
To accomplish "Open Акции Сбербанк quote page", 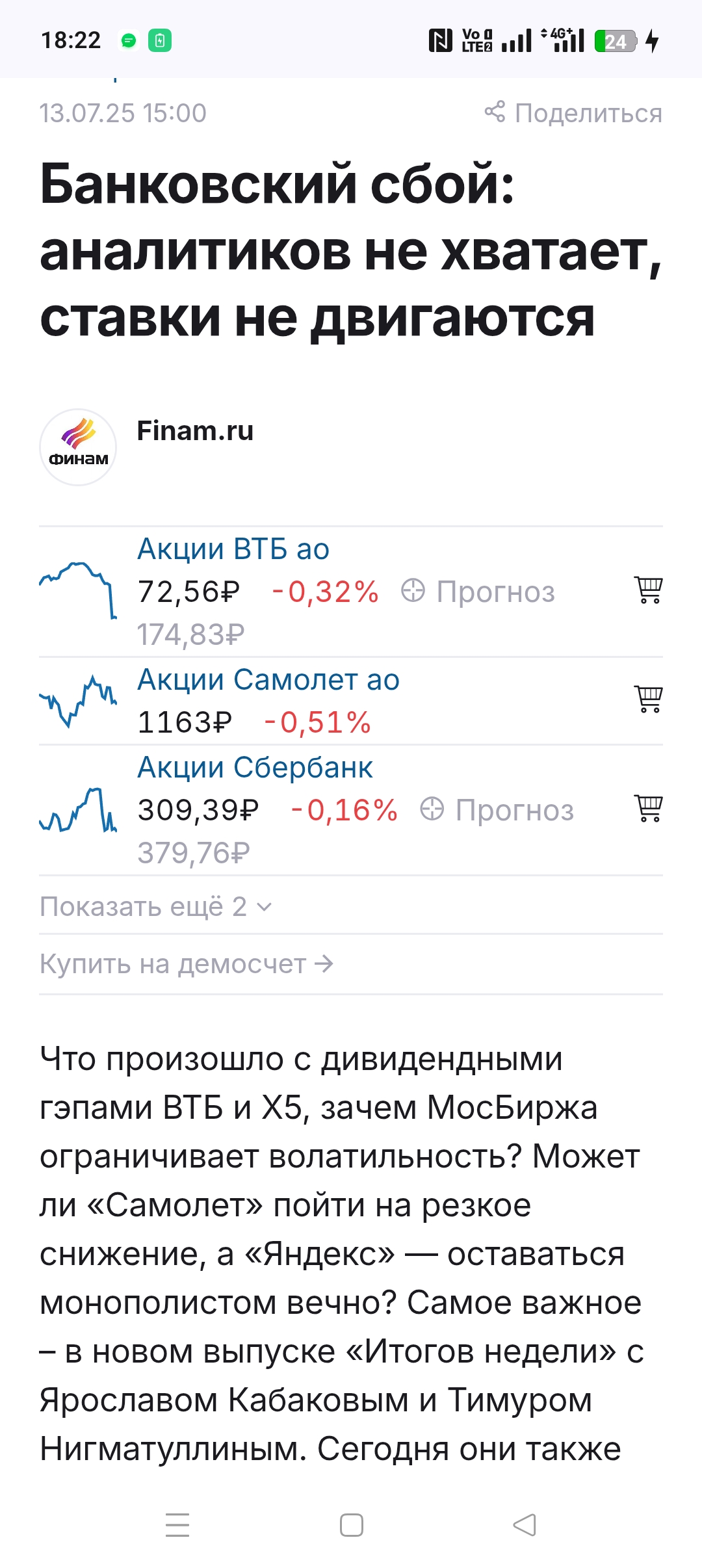I will point(255,768).
